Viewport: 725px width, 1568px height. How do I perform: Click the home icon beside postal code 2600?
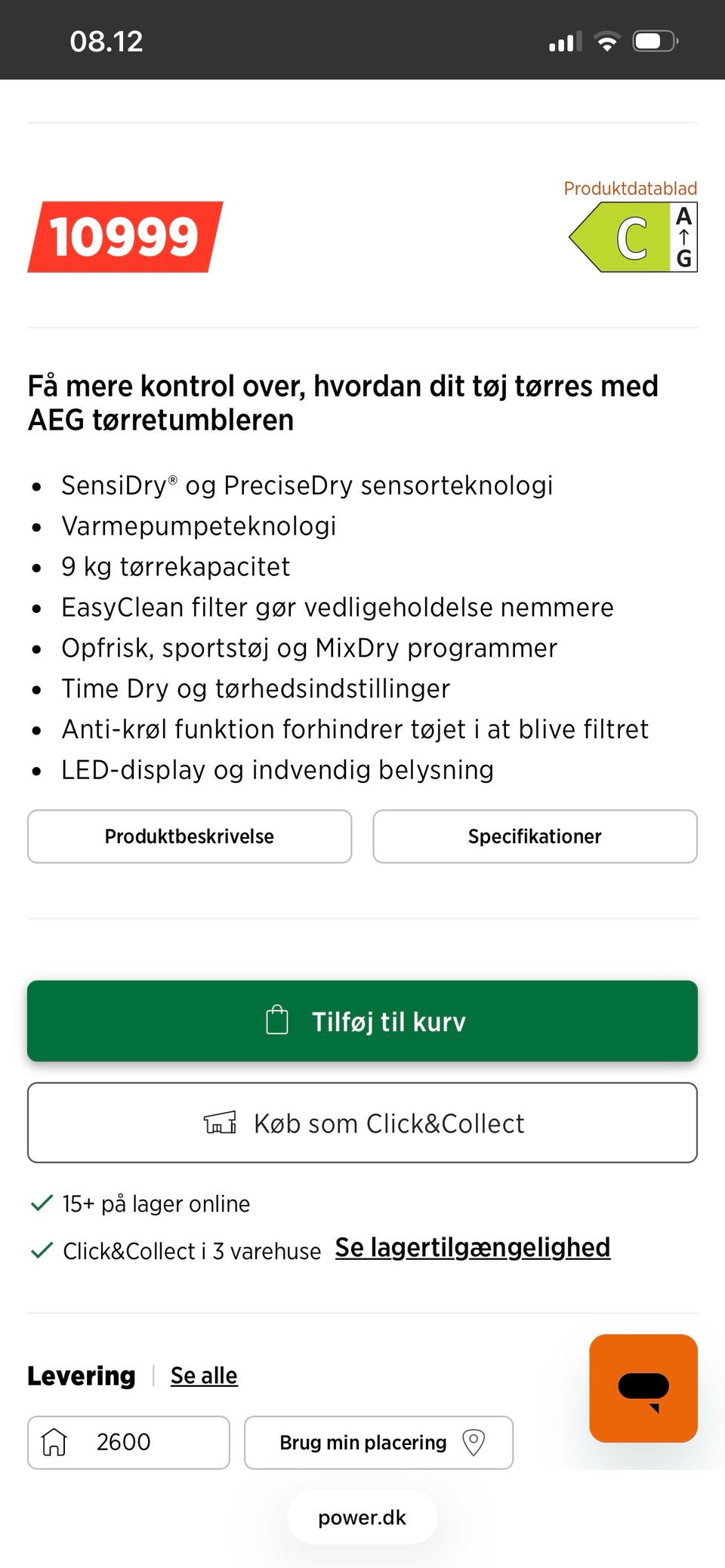[x=53, y=1441]
